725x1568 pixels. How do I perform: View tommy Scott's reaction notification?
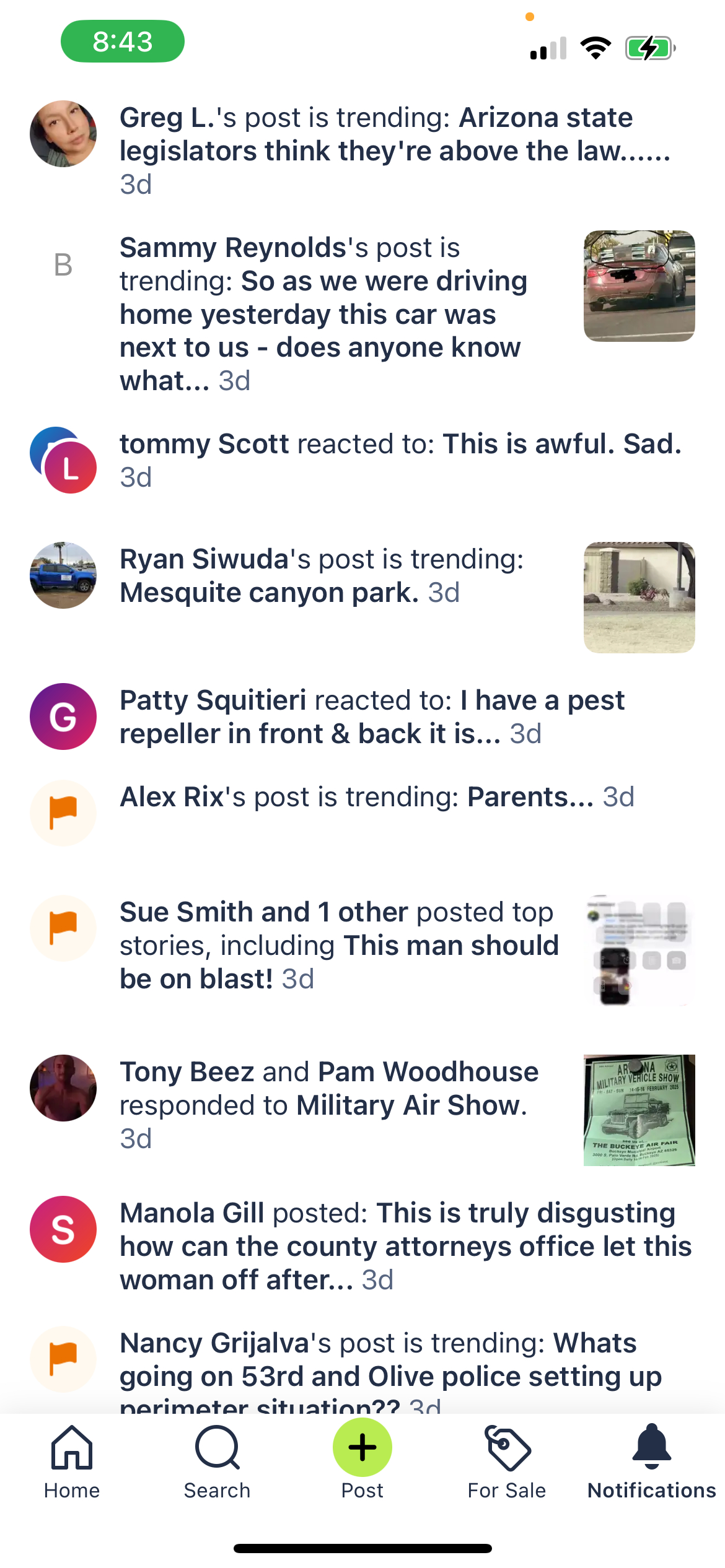[x=400, y=460]
